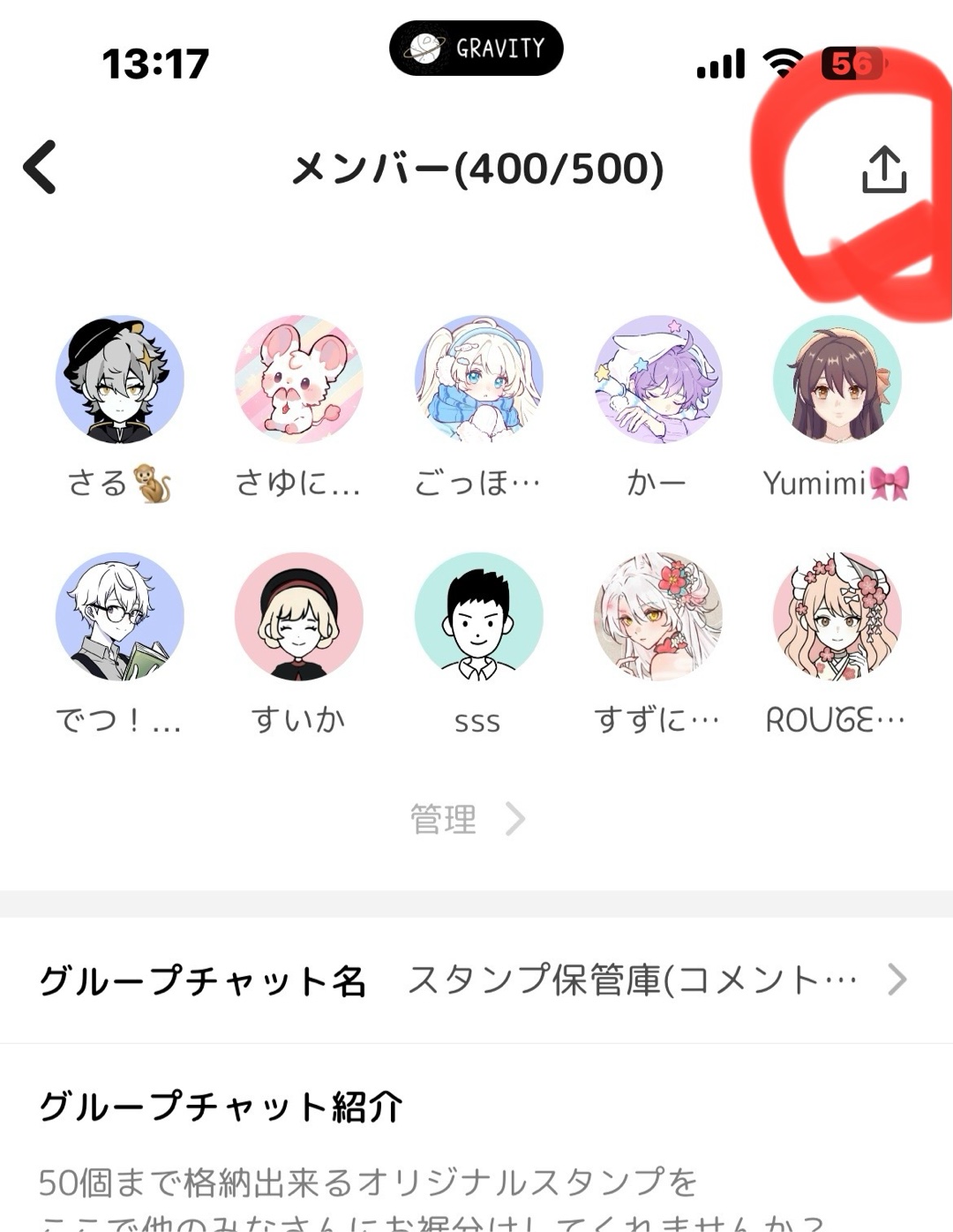Open Yumimi🎀's profile avatar

point(836,379)
